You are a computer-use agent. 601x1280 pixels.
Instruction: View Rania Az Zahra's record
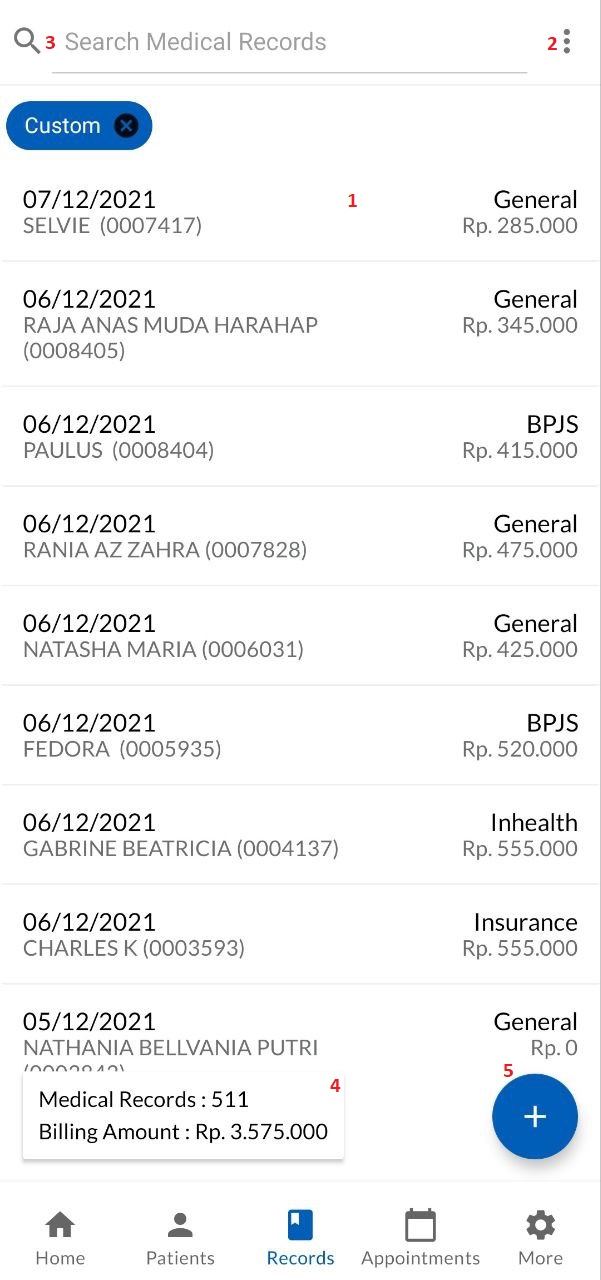click(300, 536)
